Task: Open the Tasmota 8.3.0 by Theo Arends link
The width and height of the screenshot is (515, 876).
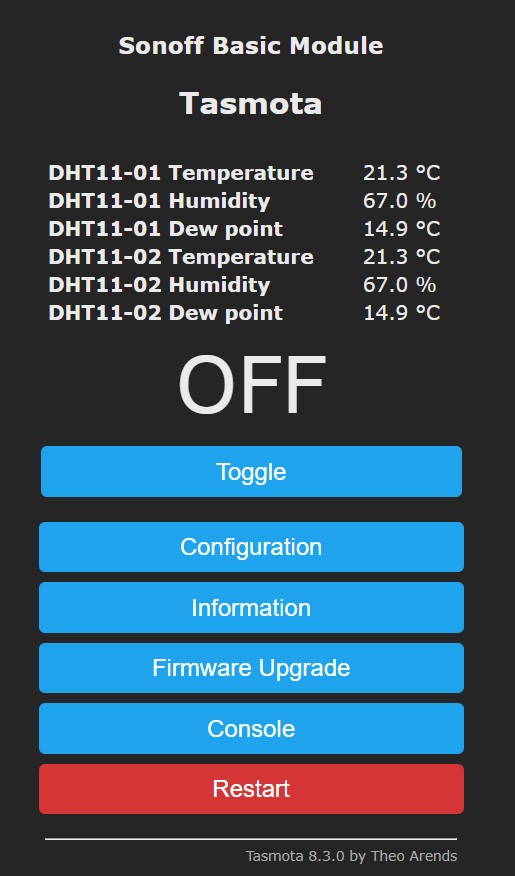Action: 351,856
